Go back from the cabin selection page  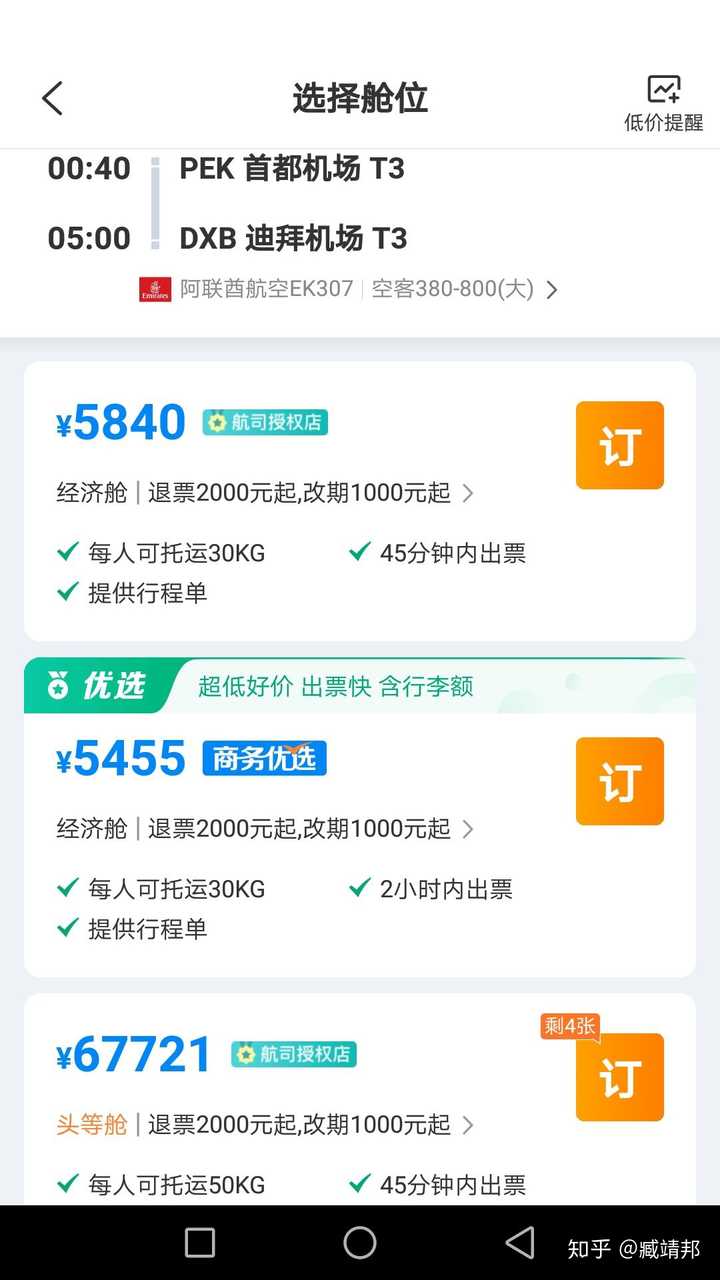(x=52, y=98)
